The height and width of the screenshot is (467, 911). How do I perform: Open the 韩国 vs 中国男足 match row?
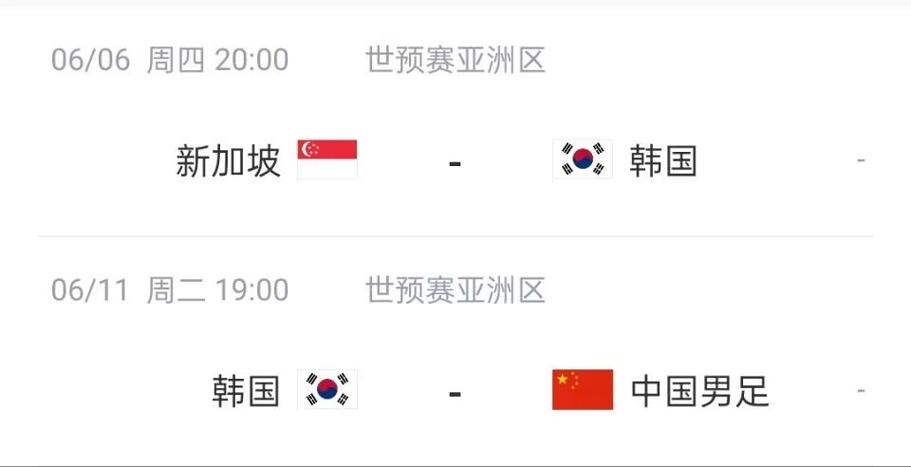point(455,390)
